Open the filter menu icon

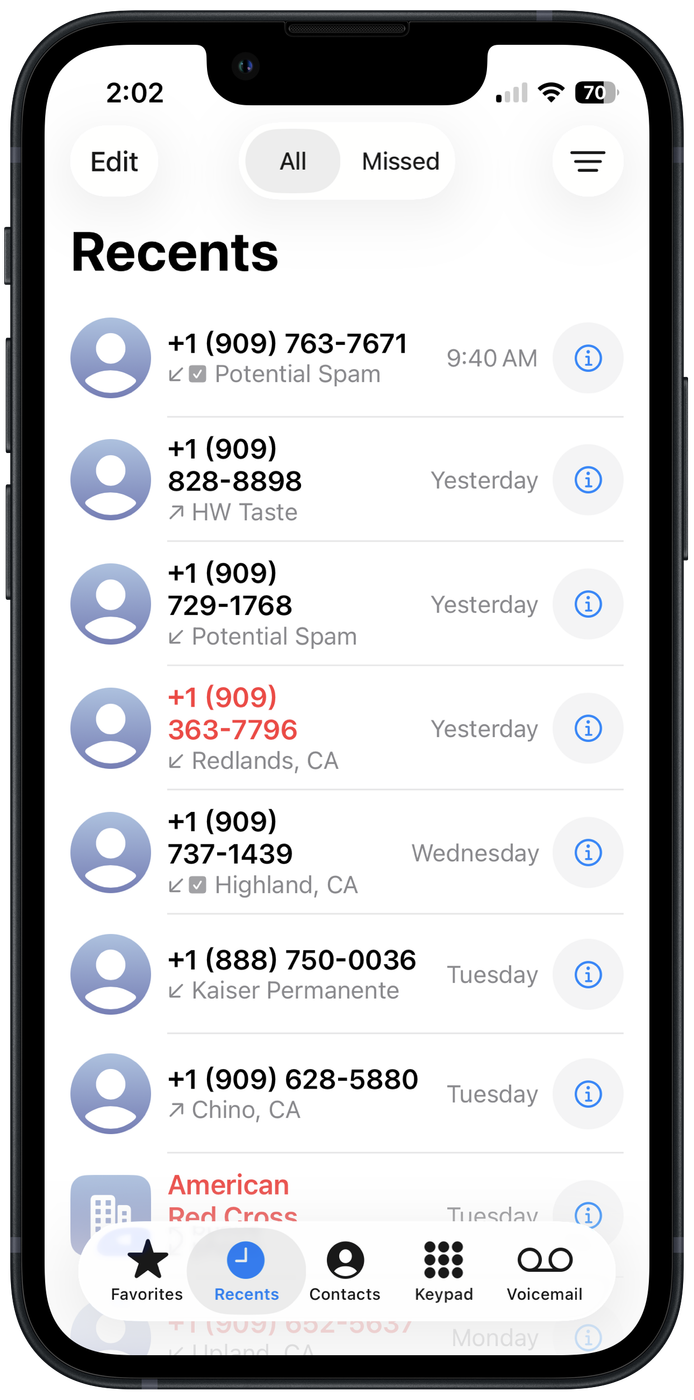click(588, 162)
